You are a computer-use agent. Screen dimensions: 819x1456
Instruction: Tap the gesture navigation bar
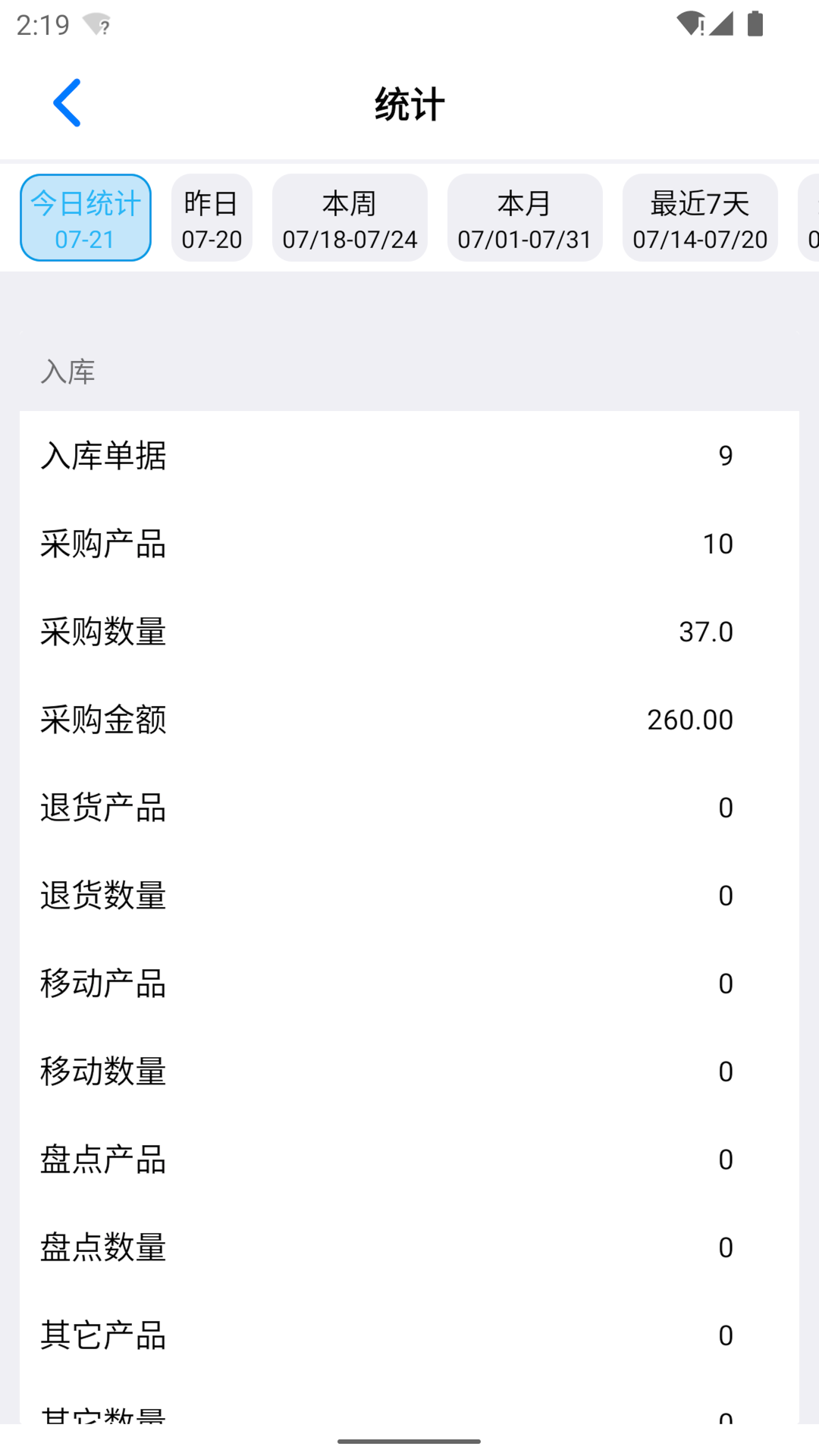point(409,1439)
